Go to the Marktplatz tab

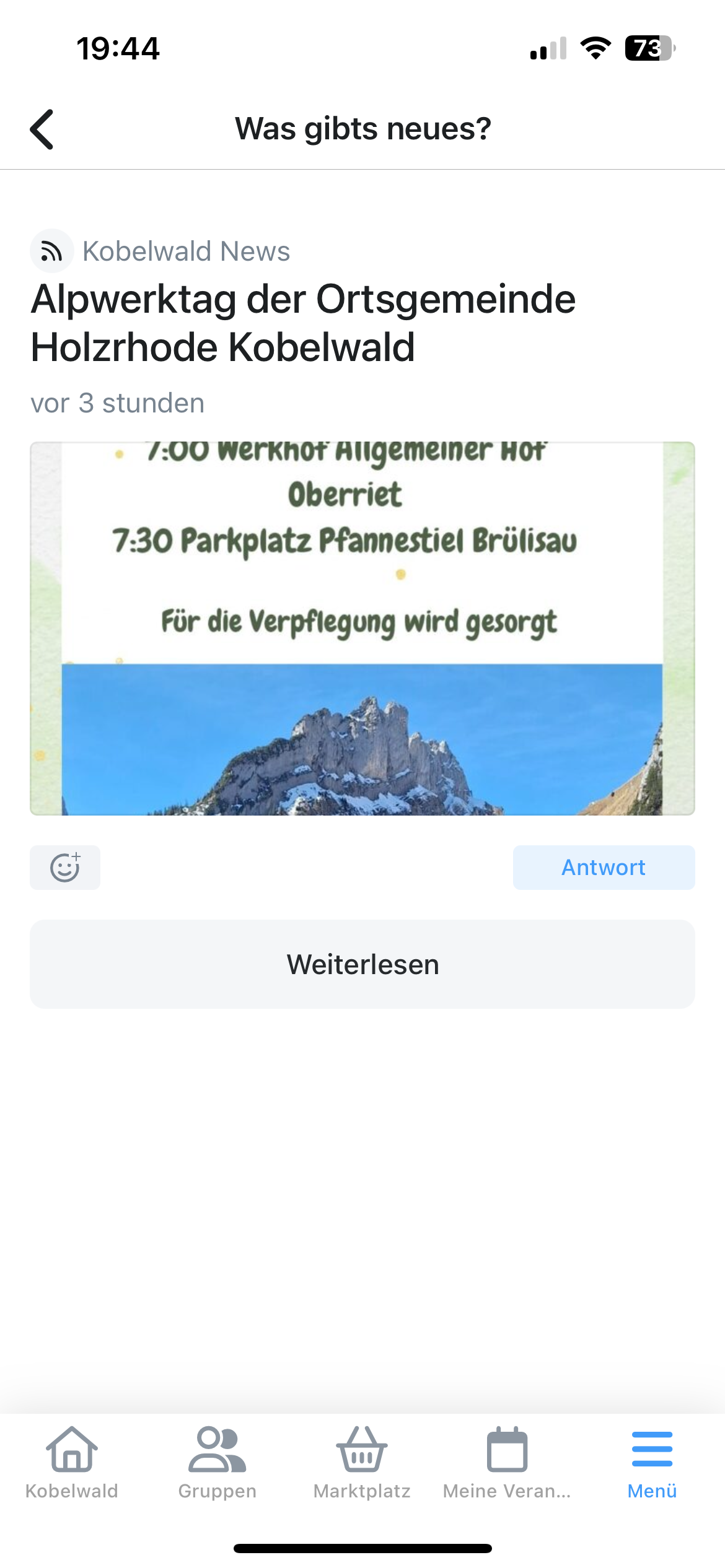[x=362, y=1463]
